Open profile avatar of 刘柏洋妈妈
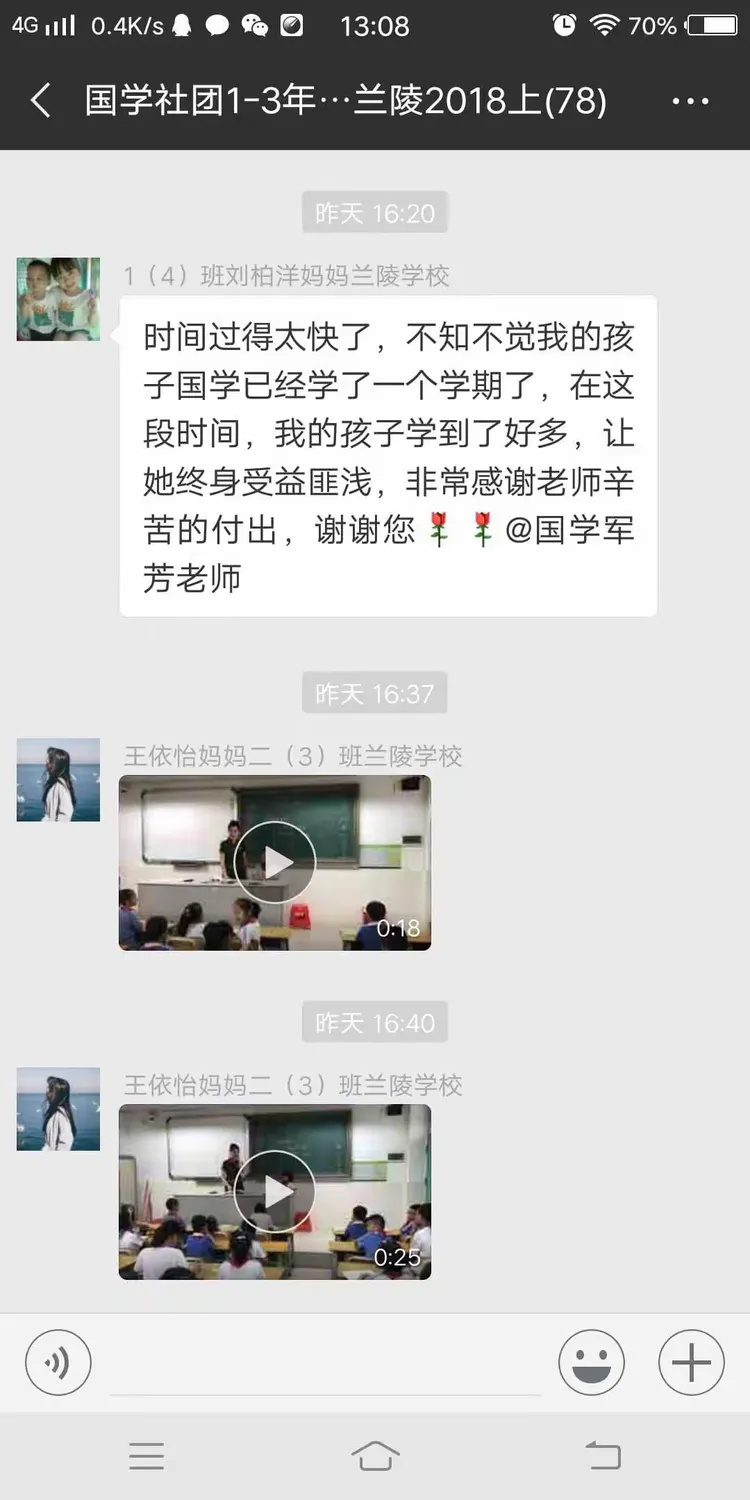Screen dimensions: 750x1500 (x=58, y=299)
